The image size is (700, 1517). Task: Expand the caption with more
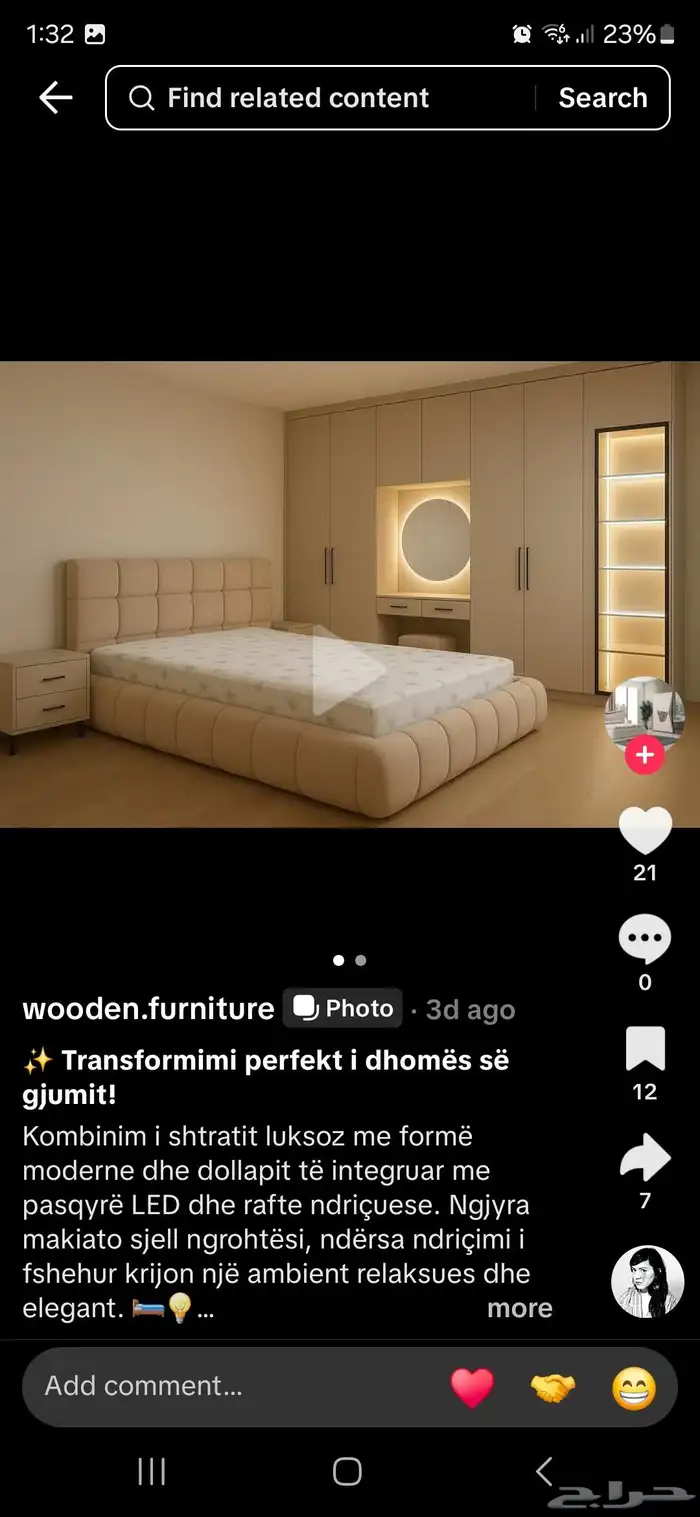pos(519,1308)
